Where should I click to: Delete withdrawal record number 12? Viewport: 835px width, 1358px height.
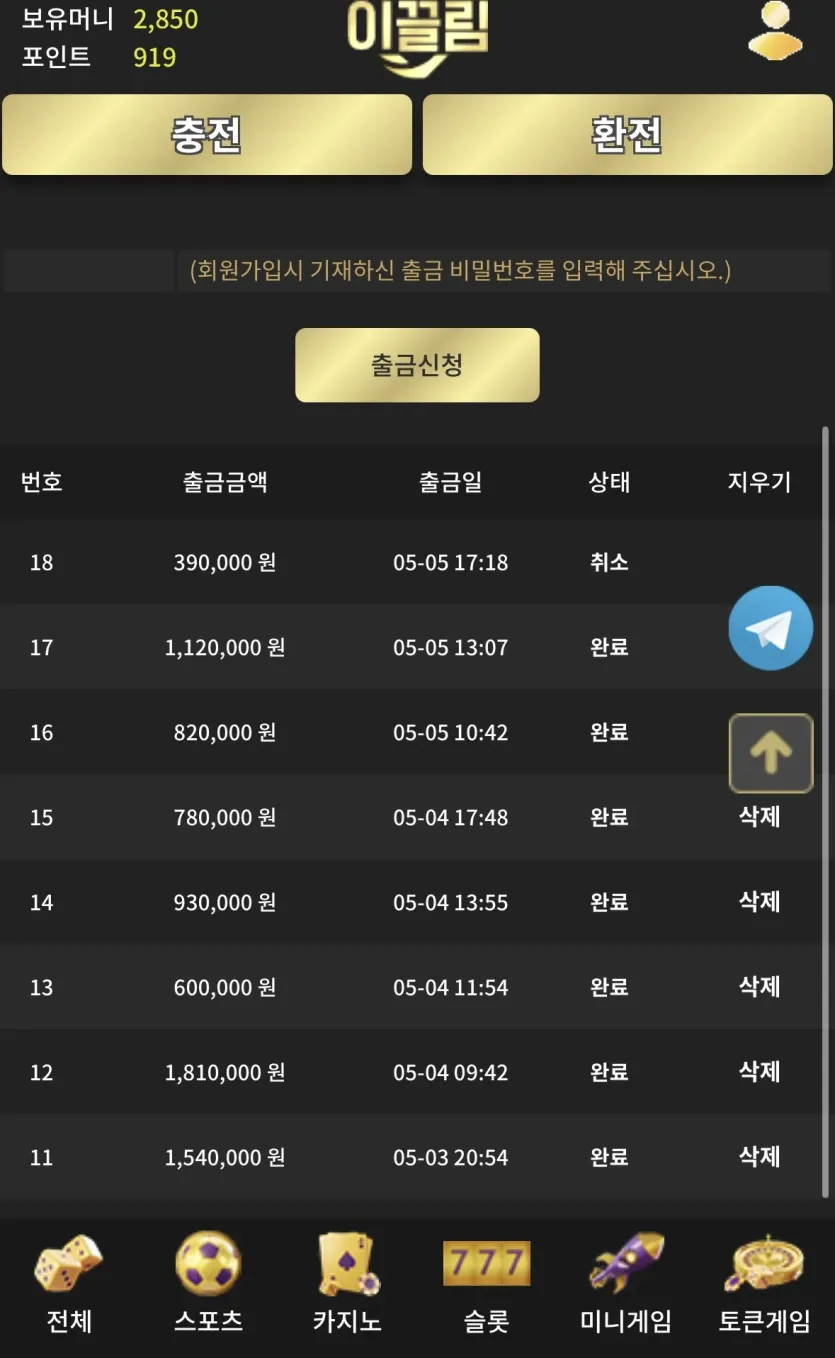point(759,1072)
